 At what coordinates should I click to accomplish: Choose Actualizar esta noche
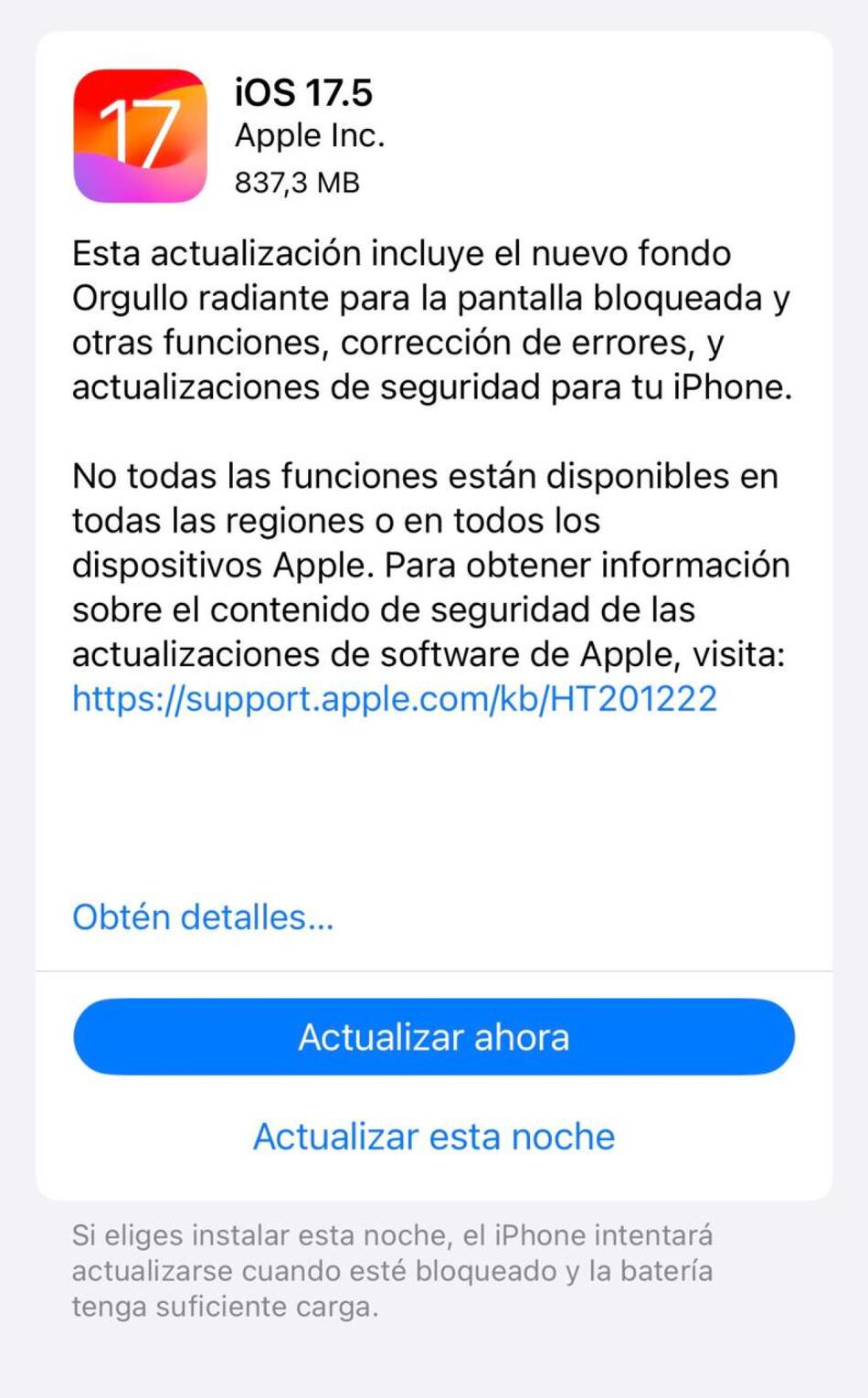tap(434, 1137)
